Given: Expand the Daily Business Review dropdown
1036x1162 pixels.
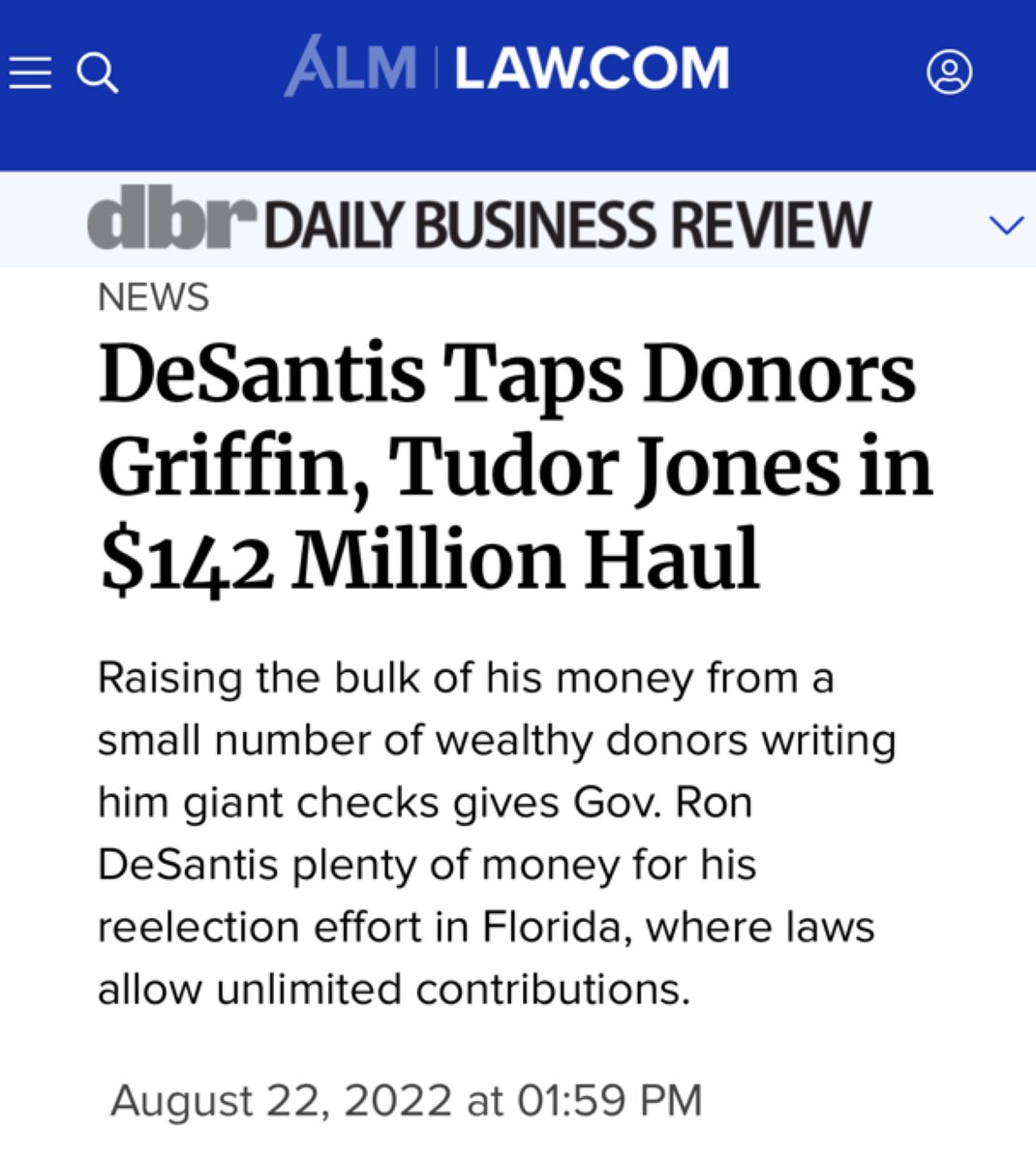Looking at the screenshot, I should 1007,226.
